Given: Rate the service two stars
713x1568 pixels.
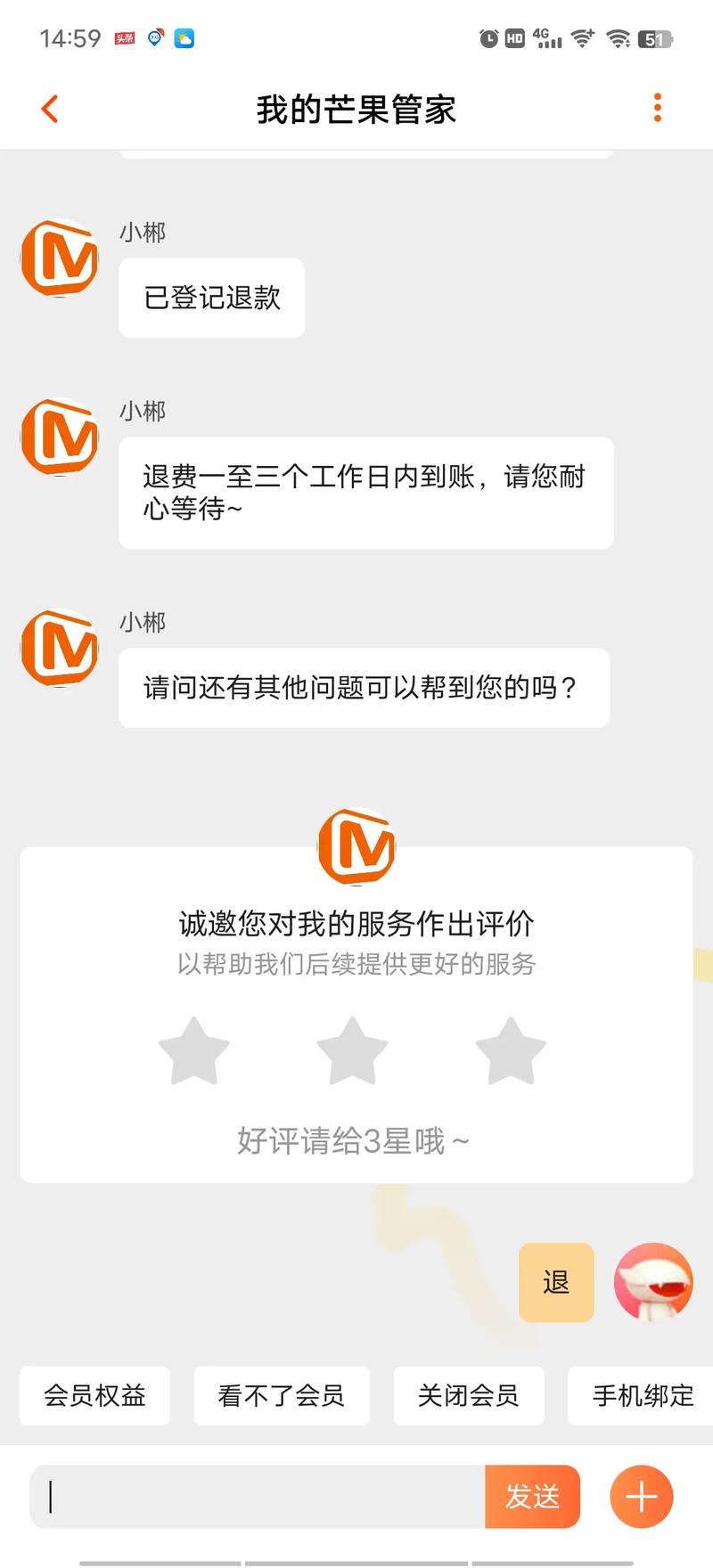Looking at the screenshot, I should point(353,1051).
